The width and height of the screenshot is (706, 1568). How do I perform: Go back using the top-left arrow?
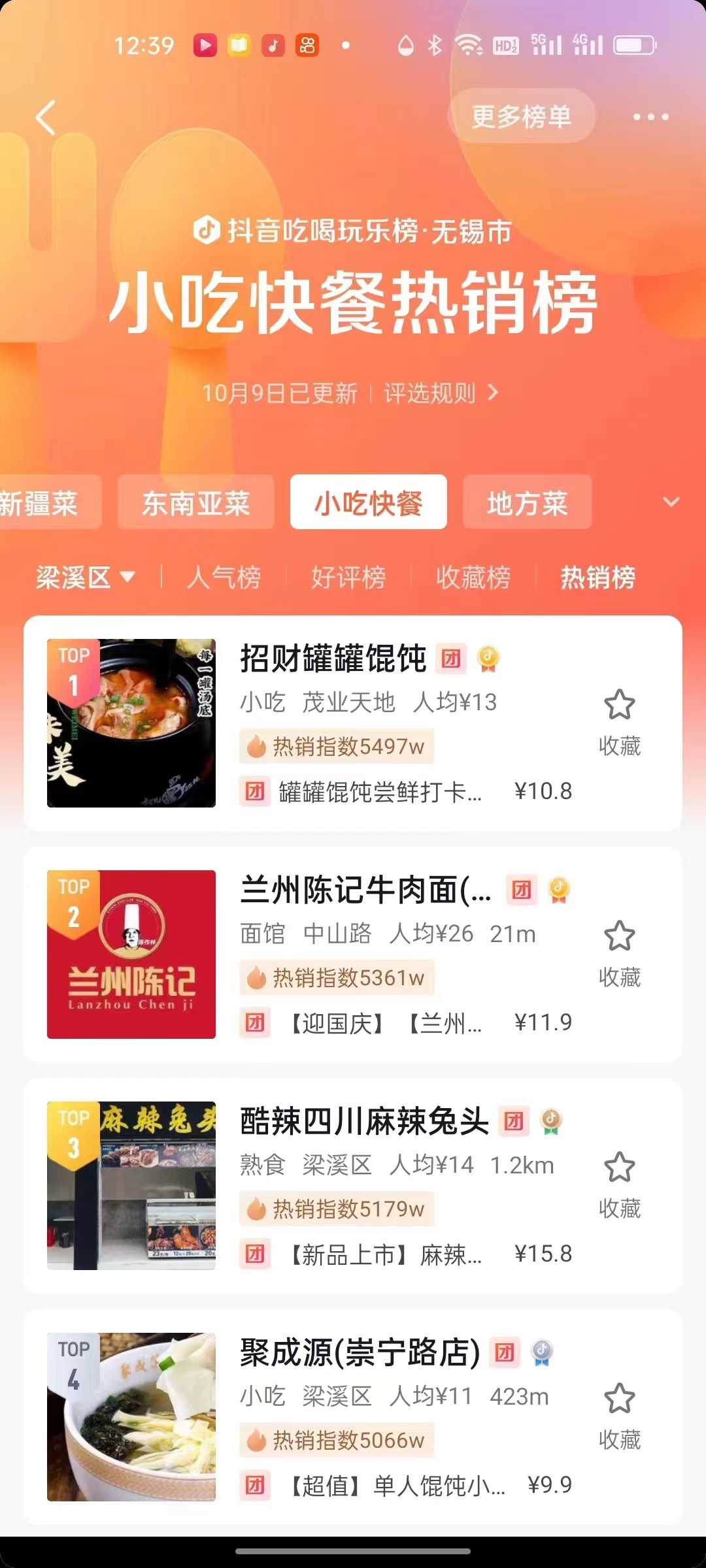(x=46, y=118)
